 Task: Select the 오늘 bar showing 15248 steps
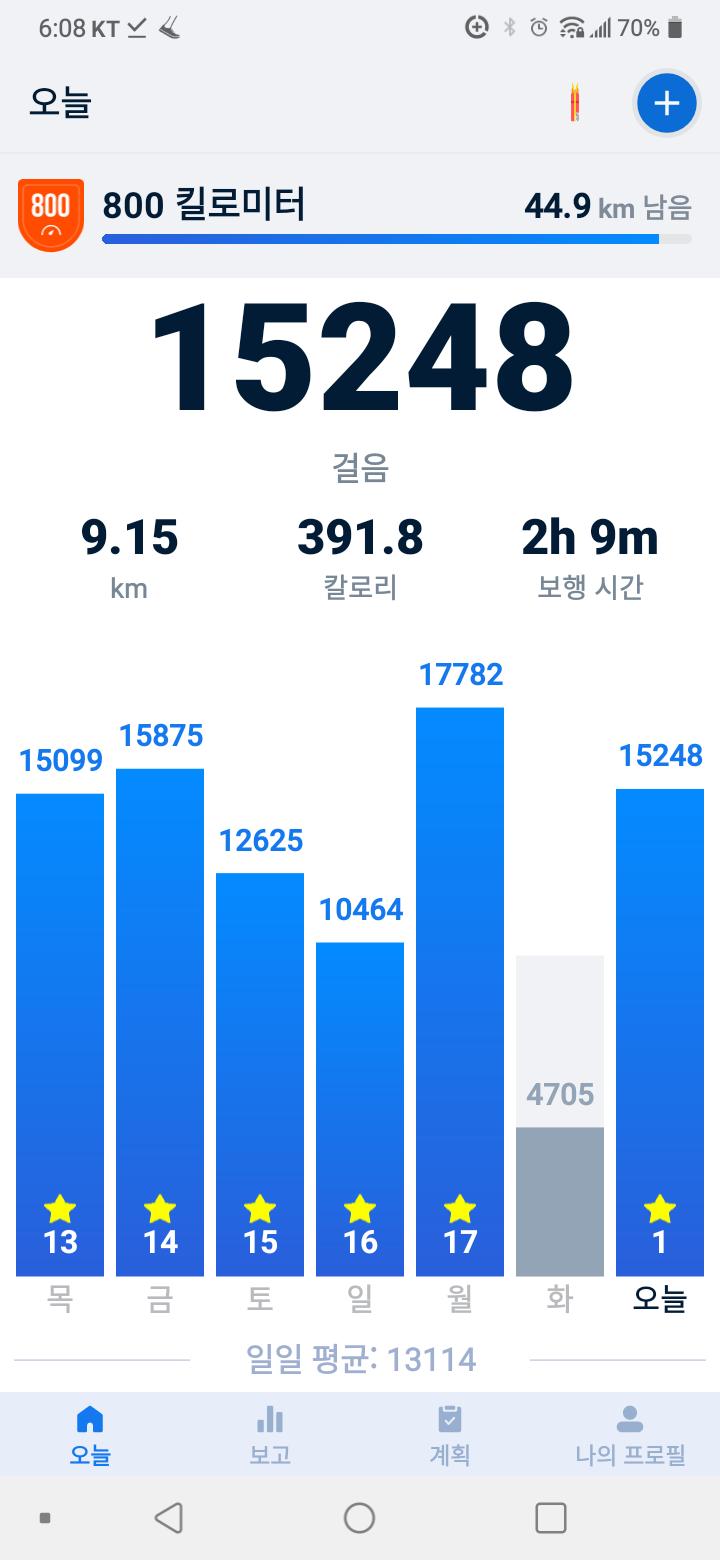660,1030
